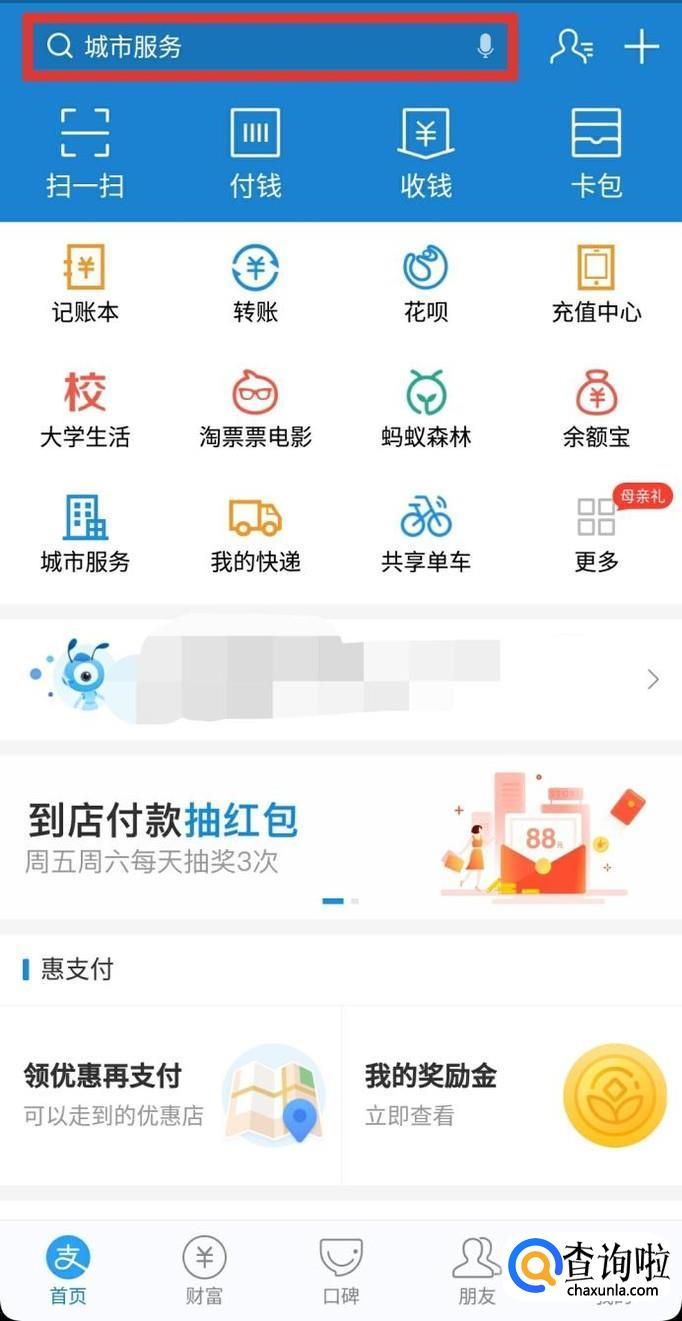Go to 充值中心
Viewport: 682px width, 1321px height.
(596, 283)
